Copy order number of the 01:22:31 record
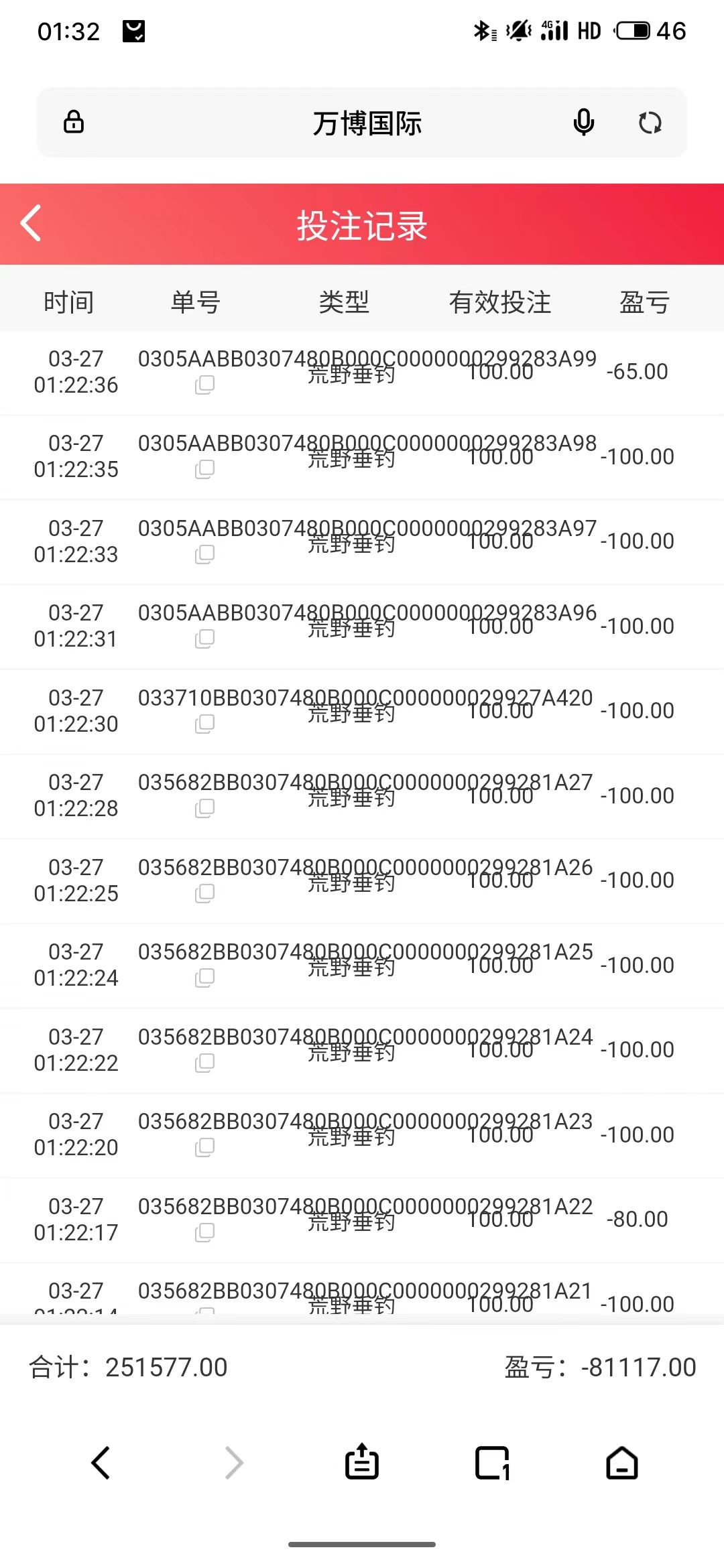Viewport: 724px width, 1568px height. click(x=204, y=639)
